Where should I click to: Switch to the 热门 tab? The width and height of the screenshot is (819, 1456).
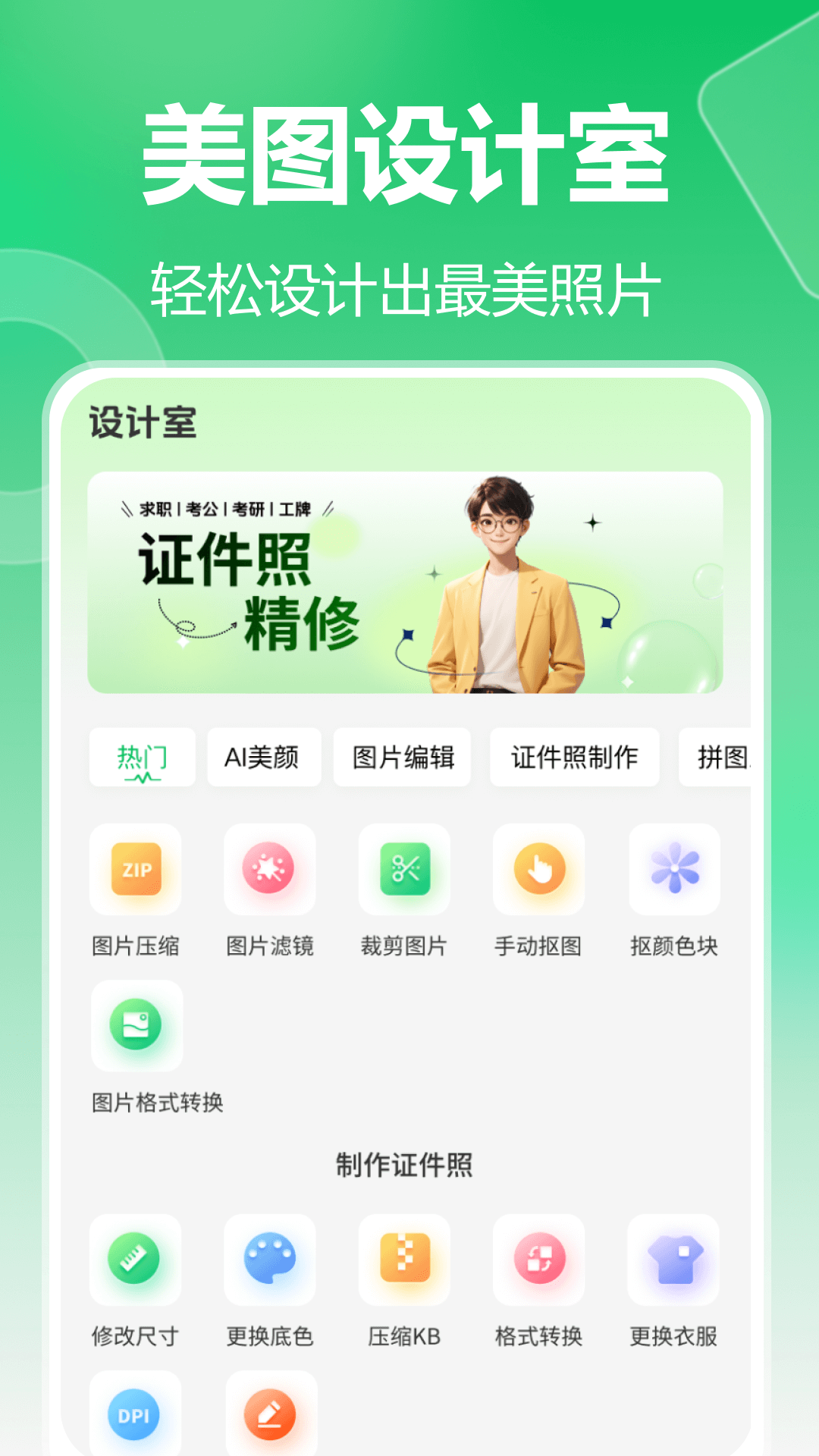click(x=143, y=756)
